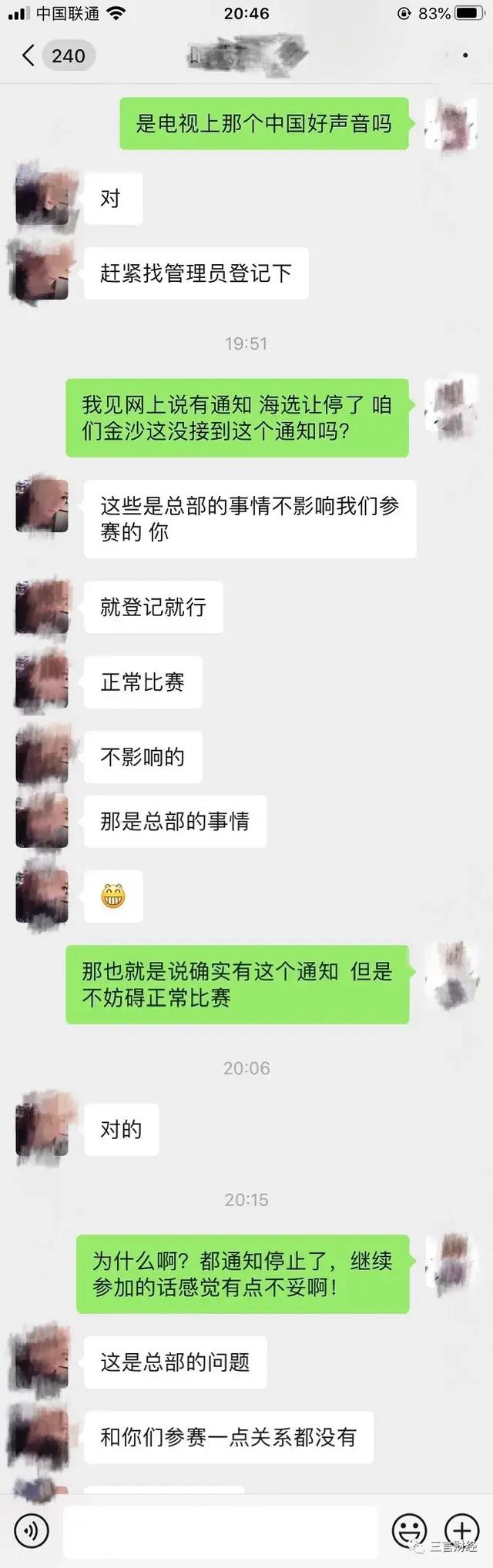Image resolution: width=493 pixels, height=1568 pixels.
Task: Tap the message text field
Action: coord(220,1531)
